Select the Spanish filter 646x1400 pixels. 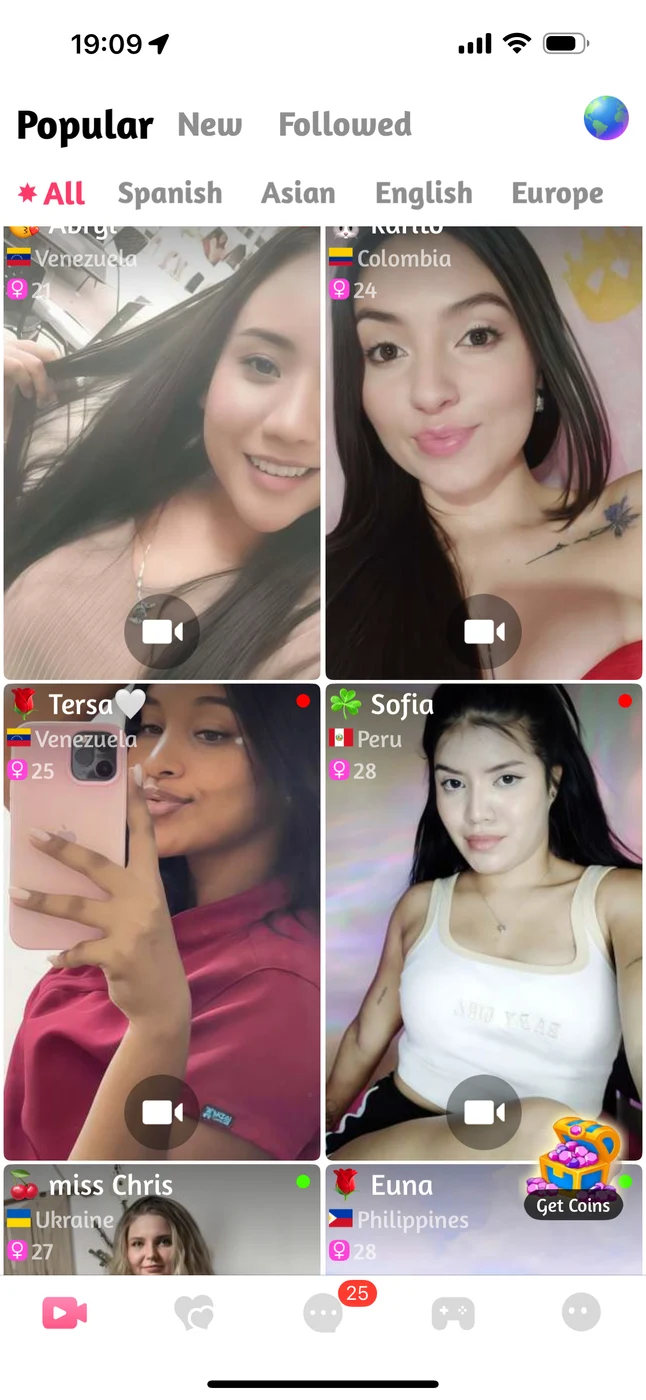coord(170,193)
